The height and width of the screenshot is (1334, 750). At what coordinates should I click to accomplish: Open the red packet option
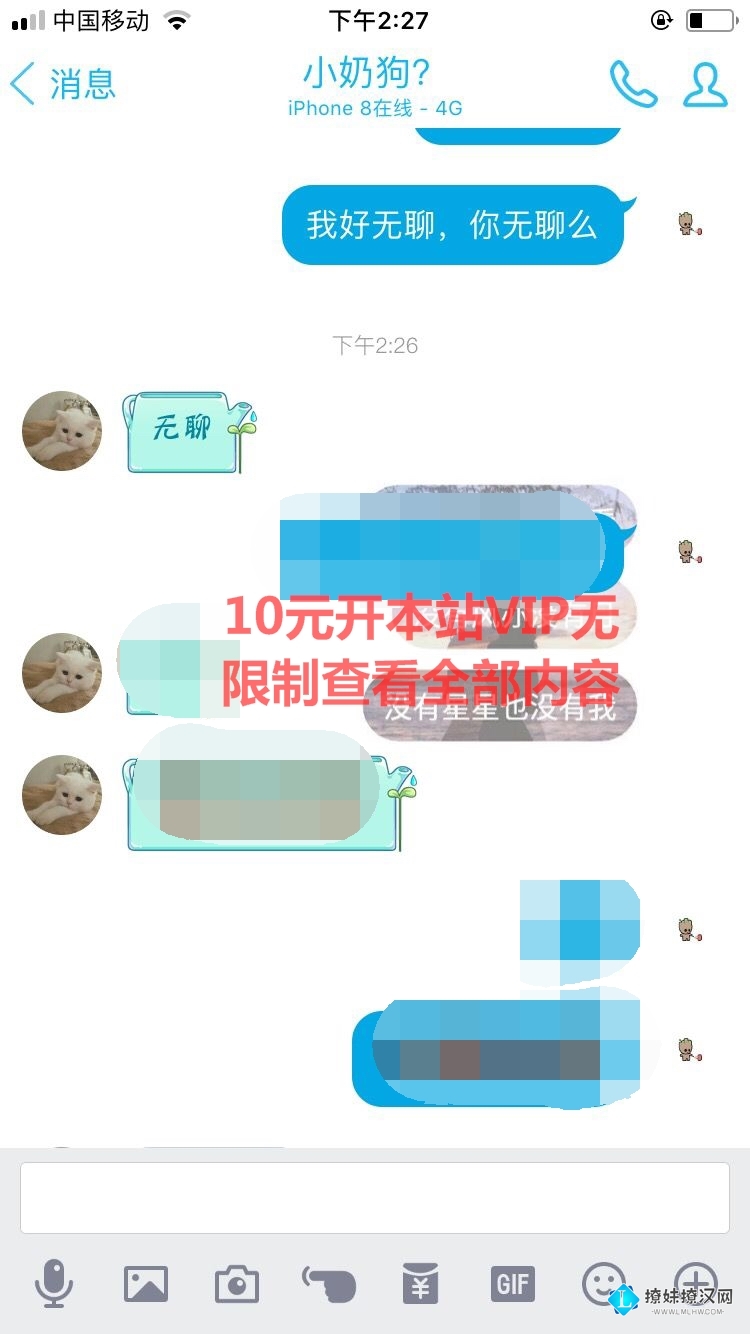pos(421,1283)
